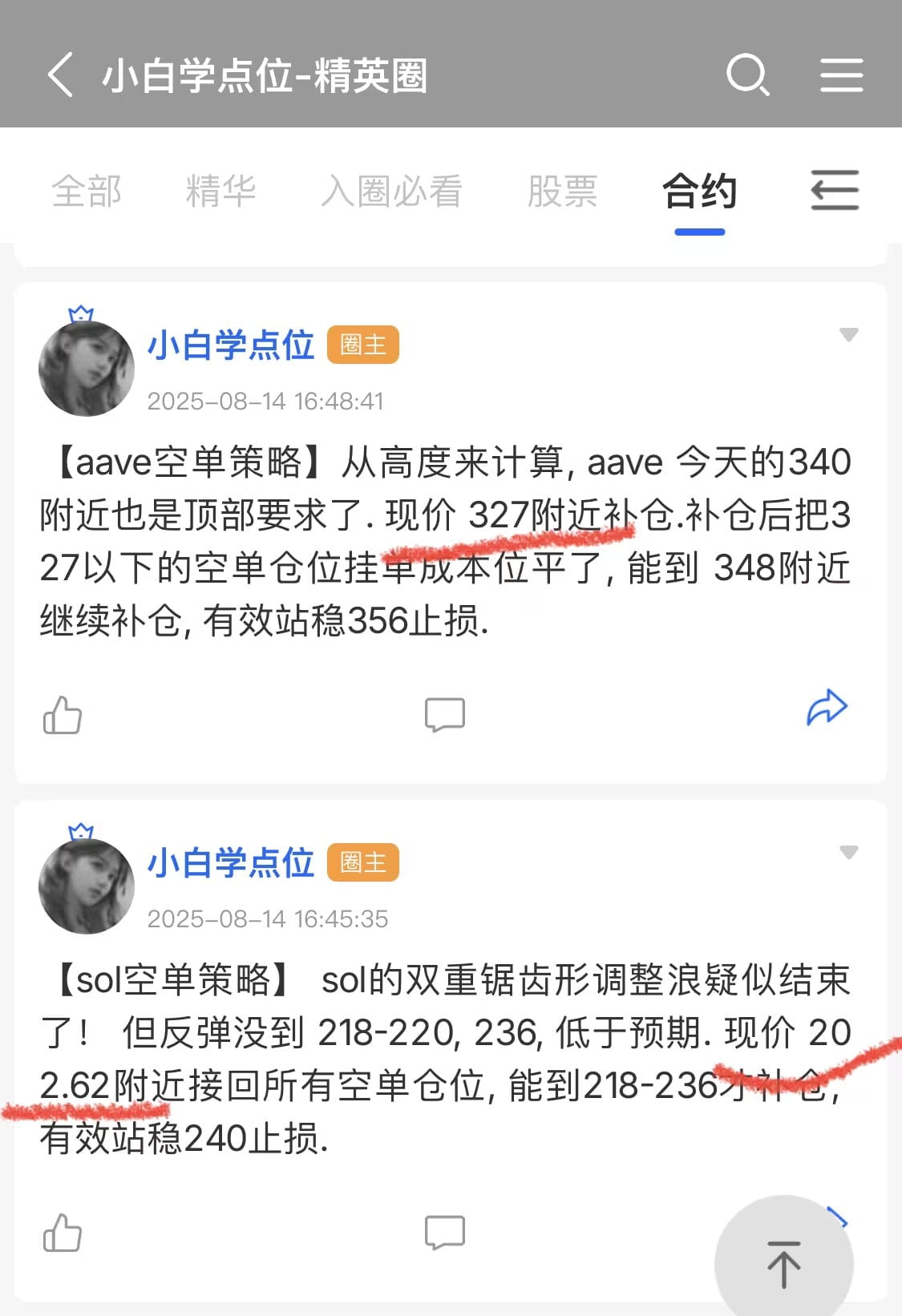Open dropdown arrow on aave空单策略 post

coord(848,335)
